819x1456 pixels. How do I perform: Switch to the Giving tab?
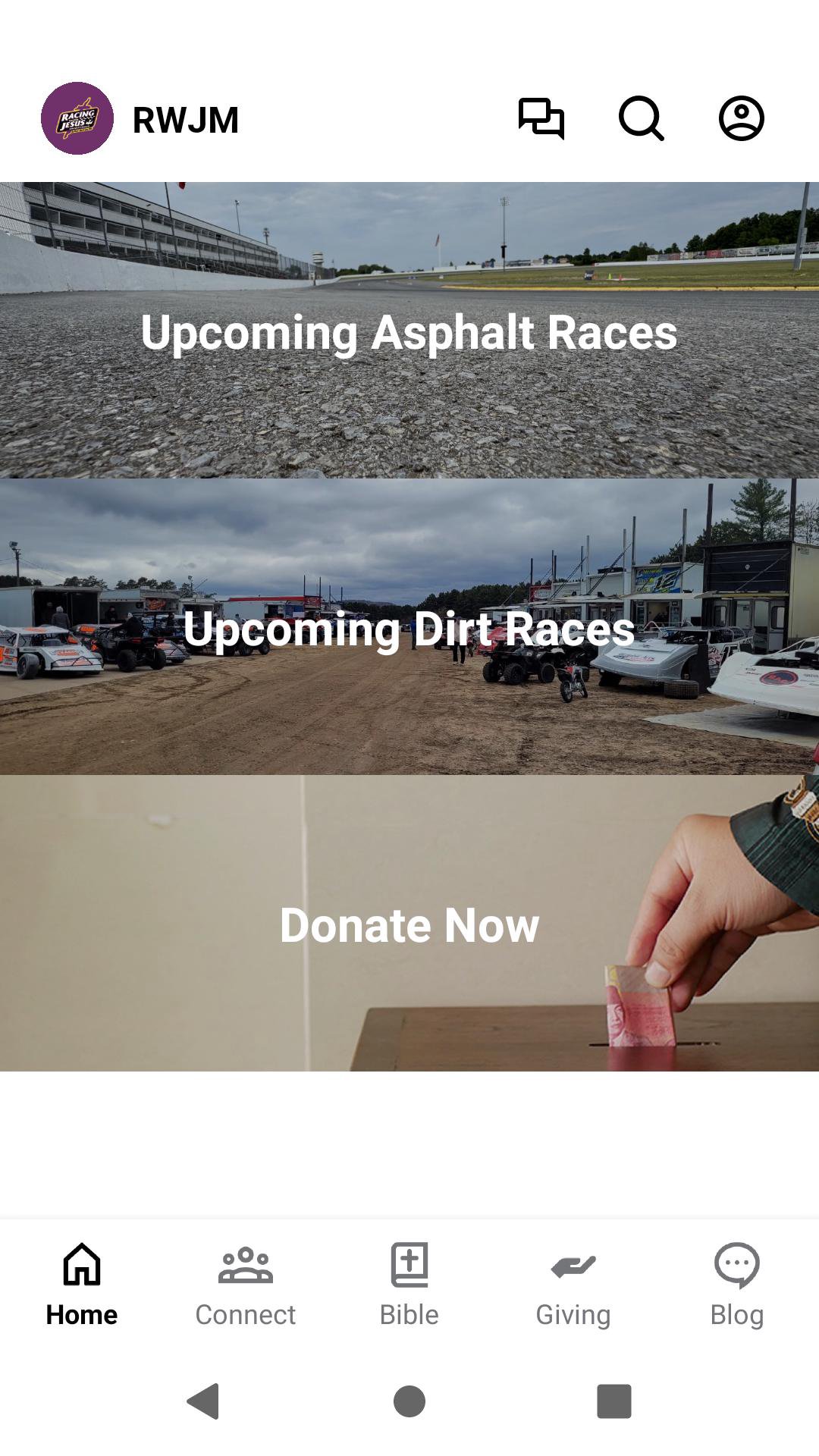coord(573,1283)
